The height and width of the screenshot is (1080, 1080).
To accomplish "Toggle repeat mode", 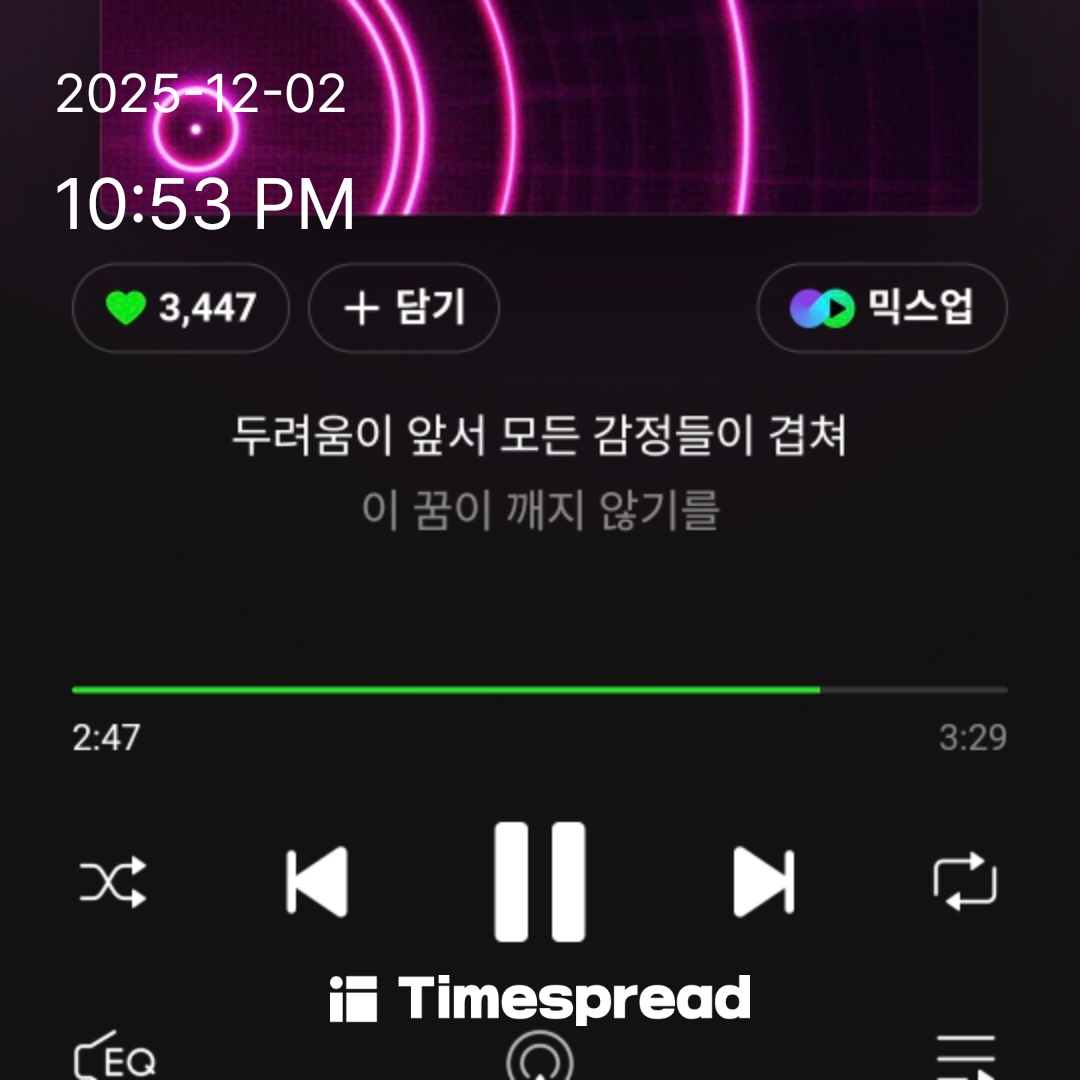I will pos(965,882).
